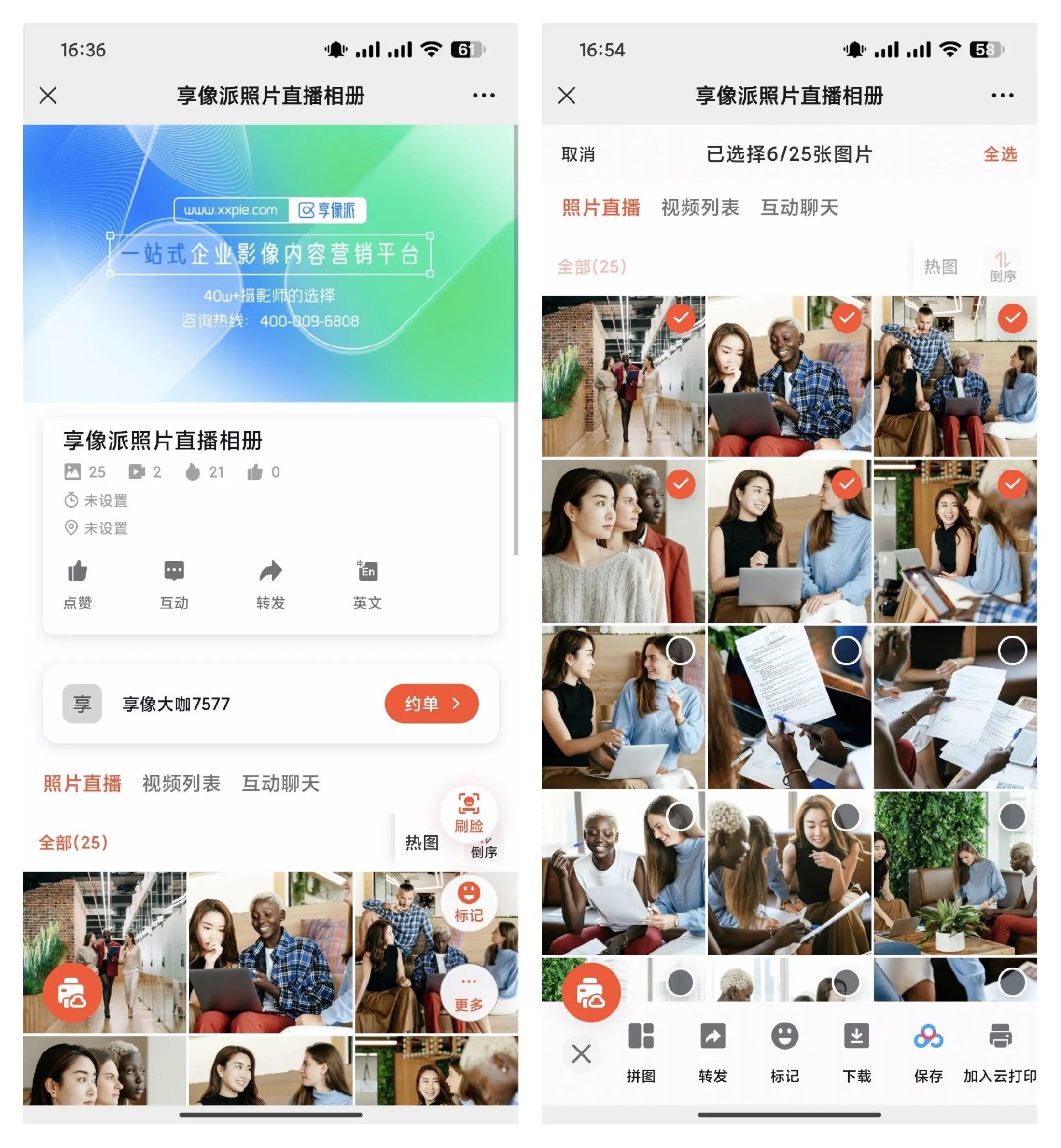
Task: Cancel selection with 取消
Action: pos(578,154)
